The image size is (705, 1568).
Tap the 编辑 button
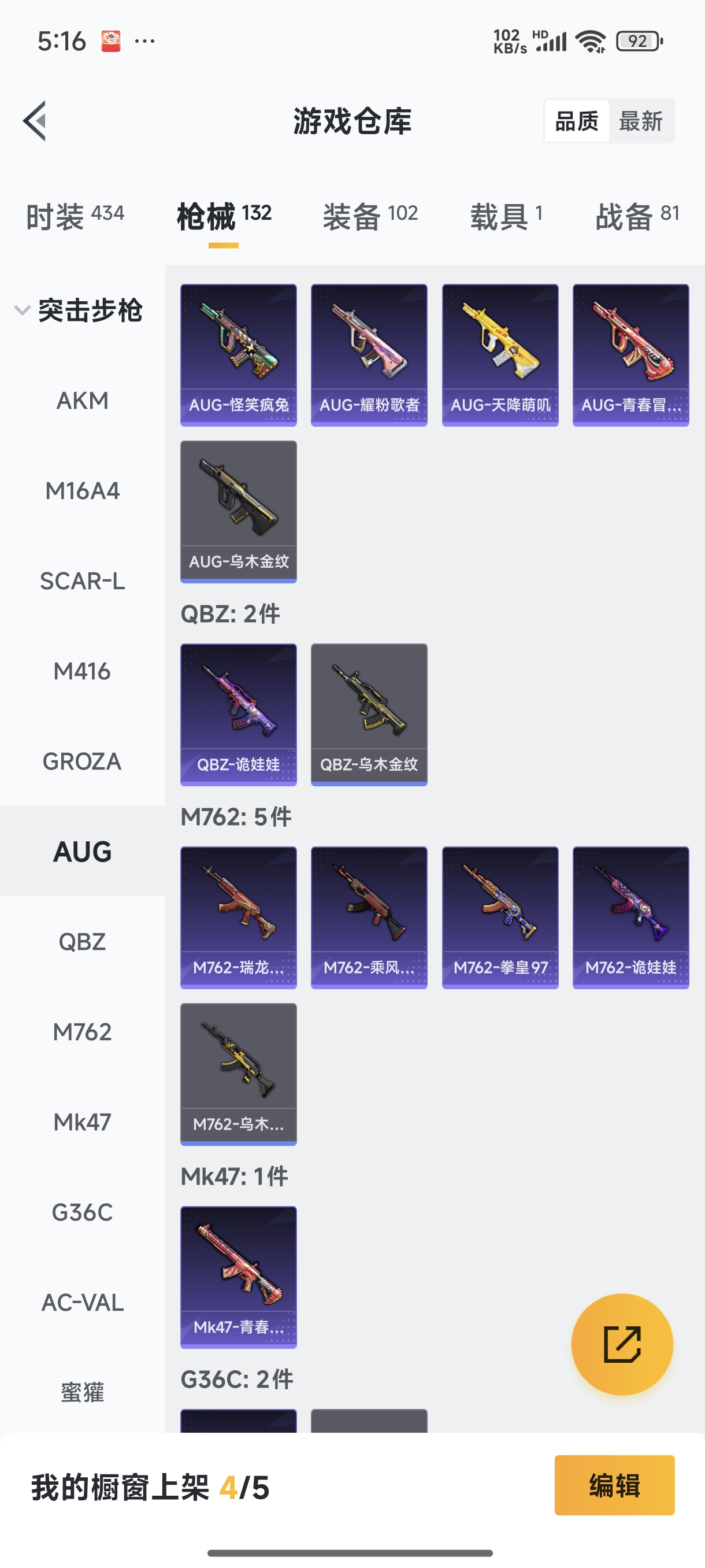coord(614,1485)
